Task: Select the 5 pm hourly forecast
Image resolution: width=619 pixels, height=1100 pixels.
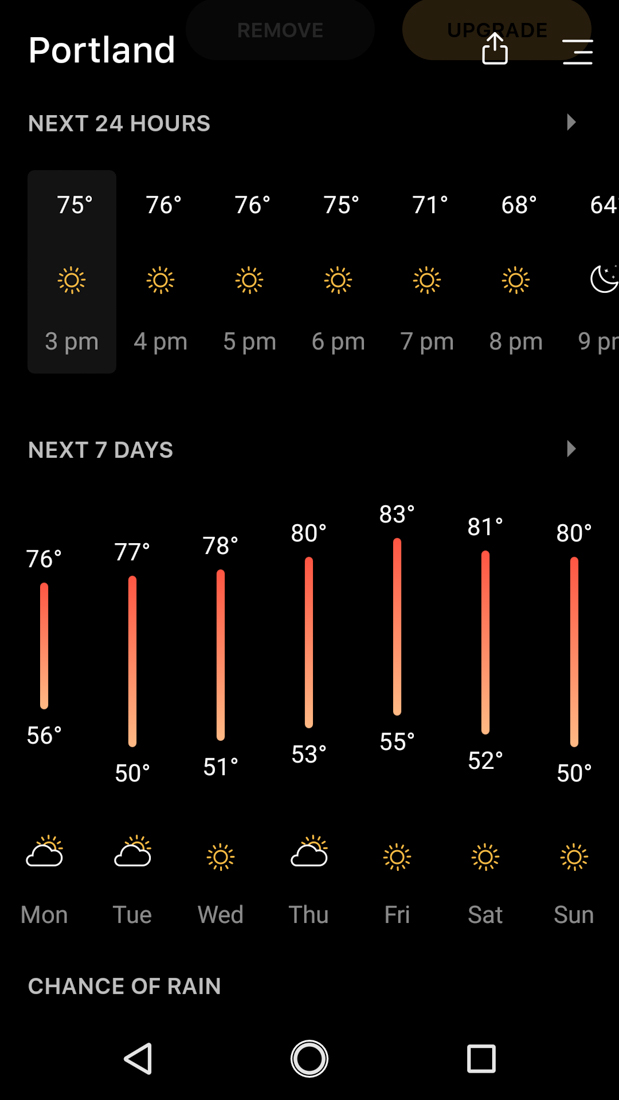Action: pos(250,272)
